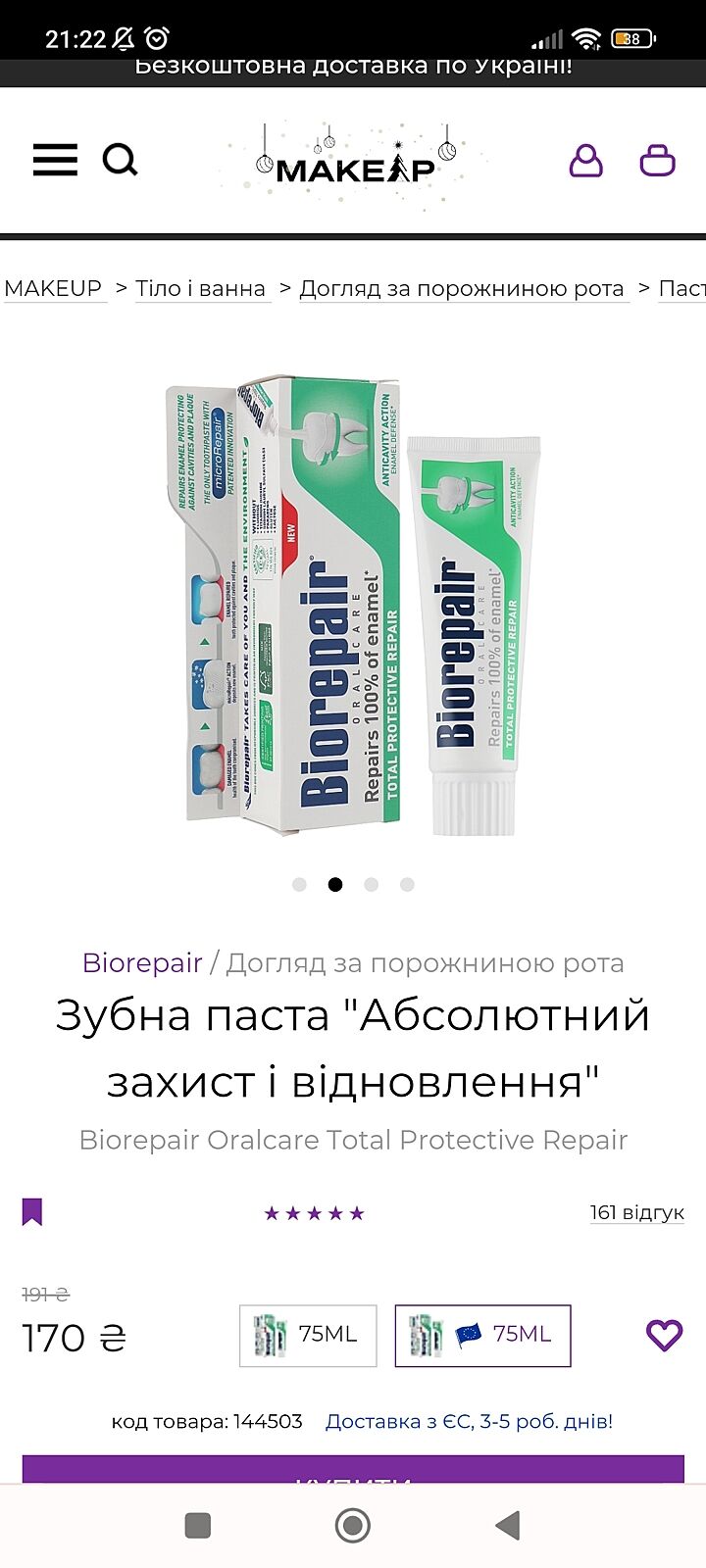Open the '161 відгук' reviews link

click(x=636, y=1212)
